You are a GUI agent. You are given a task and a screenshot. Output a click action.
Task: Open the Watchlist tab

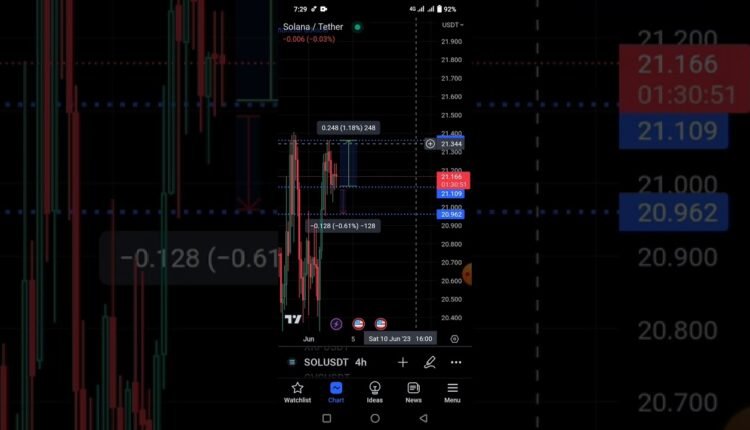point(297,391)
